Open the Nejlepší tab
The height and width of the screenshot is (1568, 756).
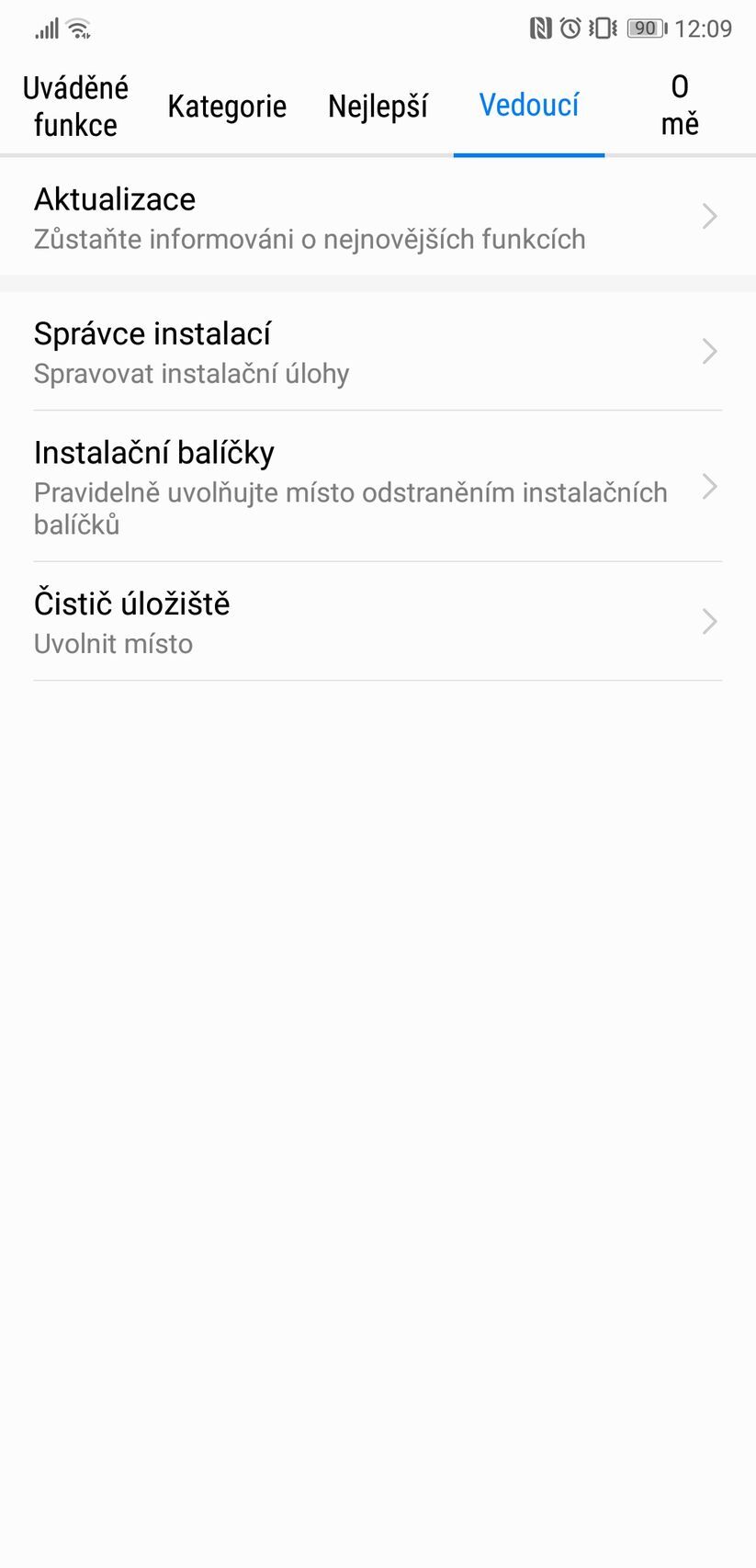click(x=377, y=106)
